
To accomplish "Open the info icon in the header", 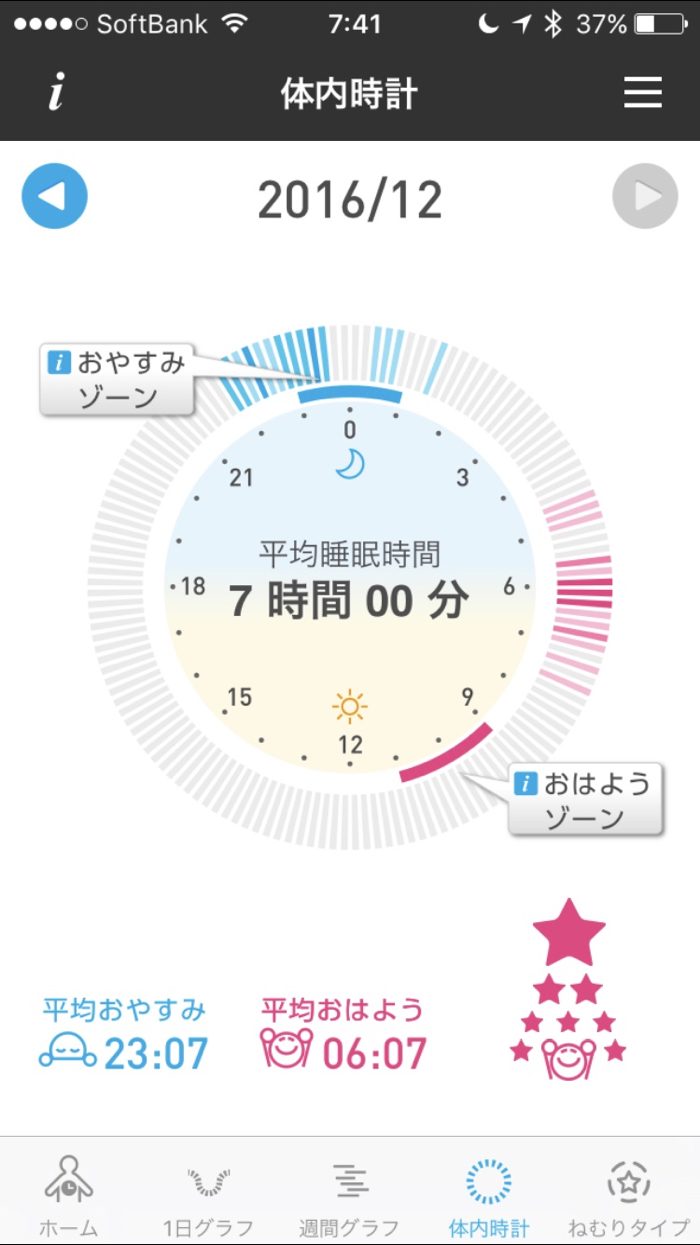I will [x=57, y=93].
